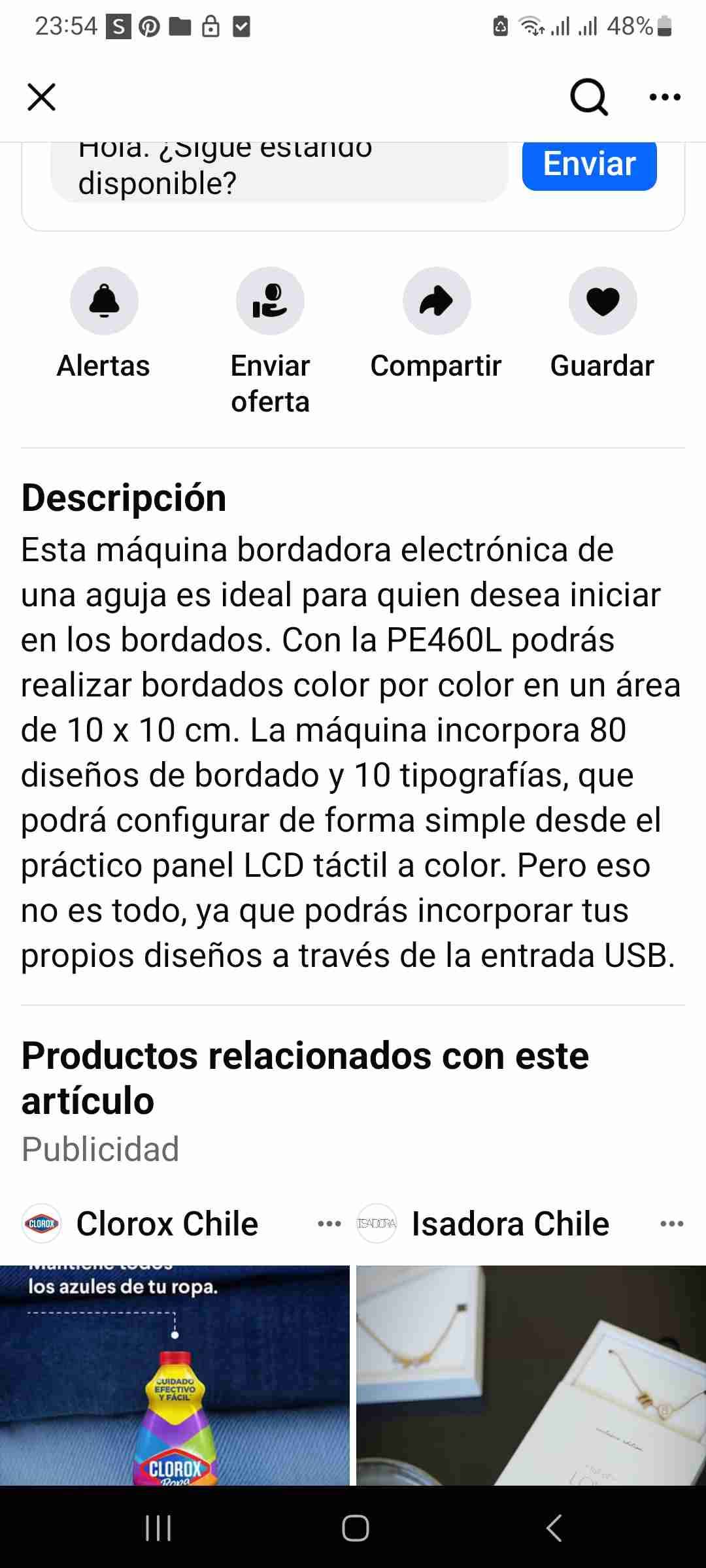706x1568 pixels.
Task: Open the top-right three-dot options menu
Action: [x=664, y=97]
